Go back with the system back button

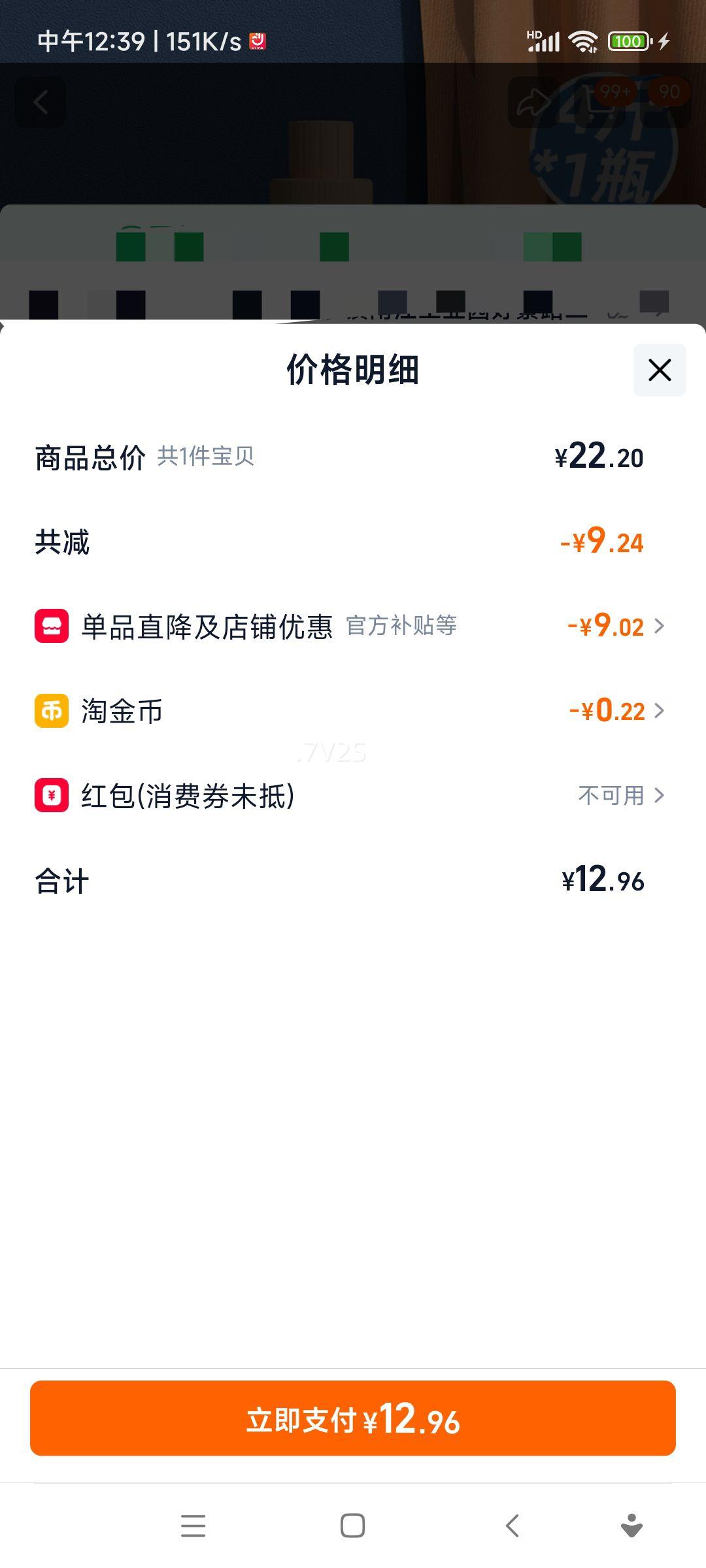[x=513, y=1526]
